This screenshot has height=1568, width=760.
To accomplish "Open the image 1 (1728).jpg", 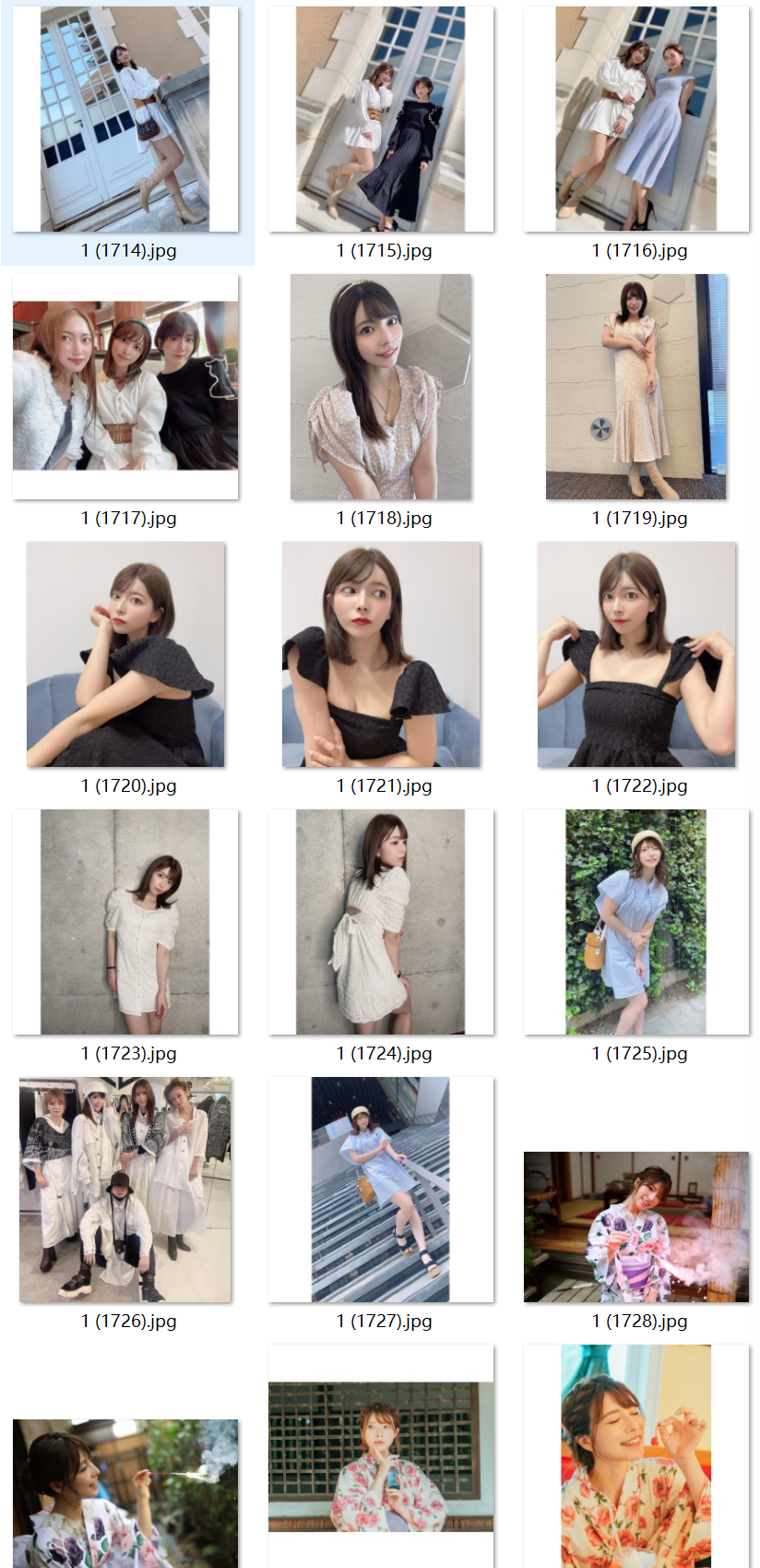I will [636, 1227].
